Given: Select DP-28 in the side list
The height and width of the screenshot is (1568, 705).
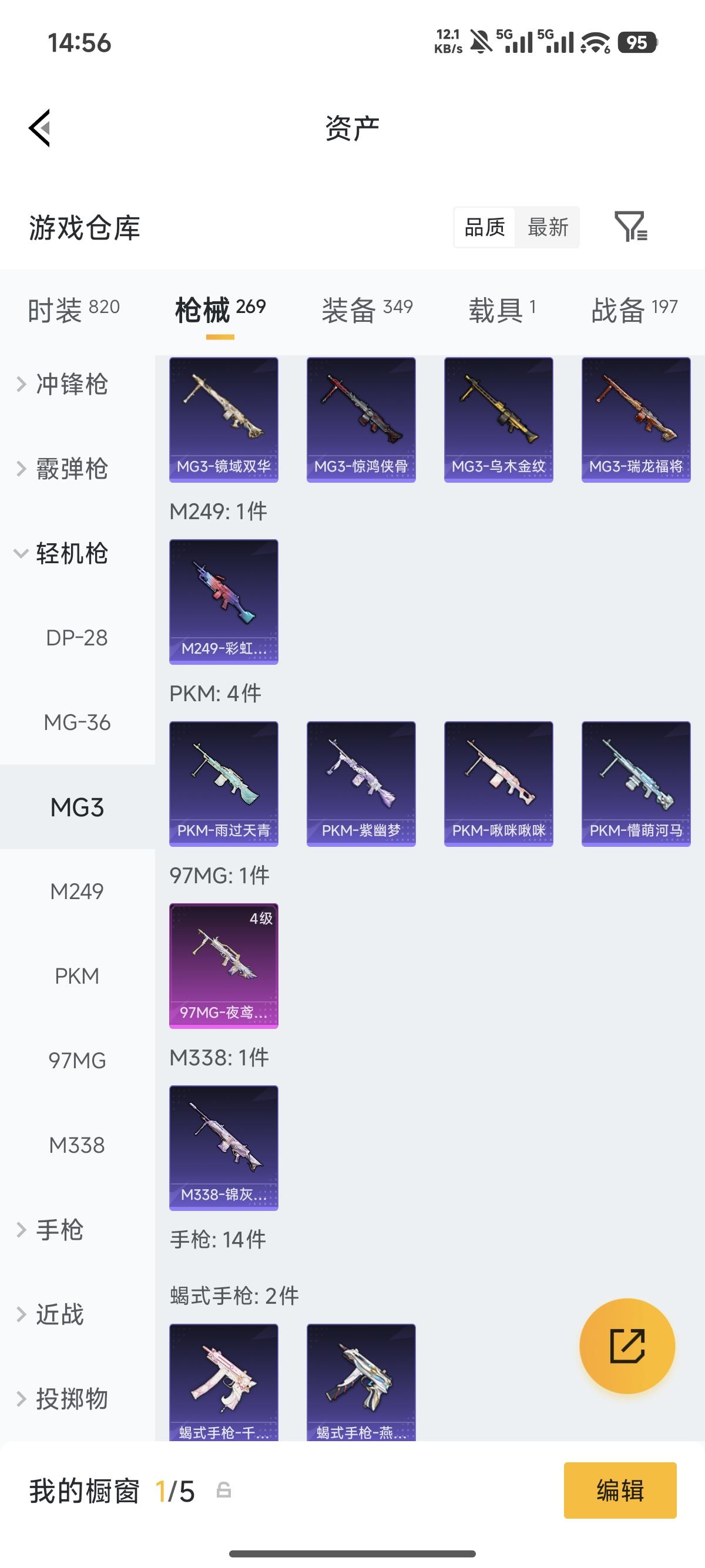Looking at the screenshot, I should click(x=77, y=638).
